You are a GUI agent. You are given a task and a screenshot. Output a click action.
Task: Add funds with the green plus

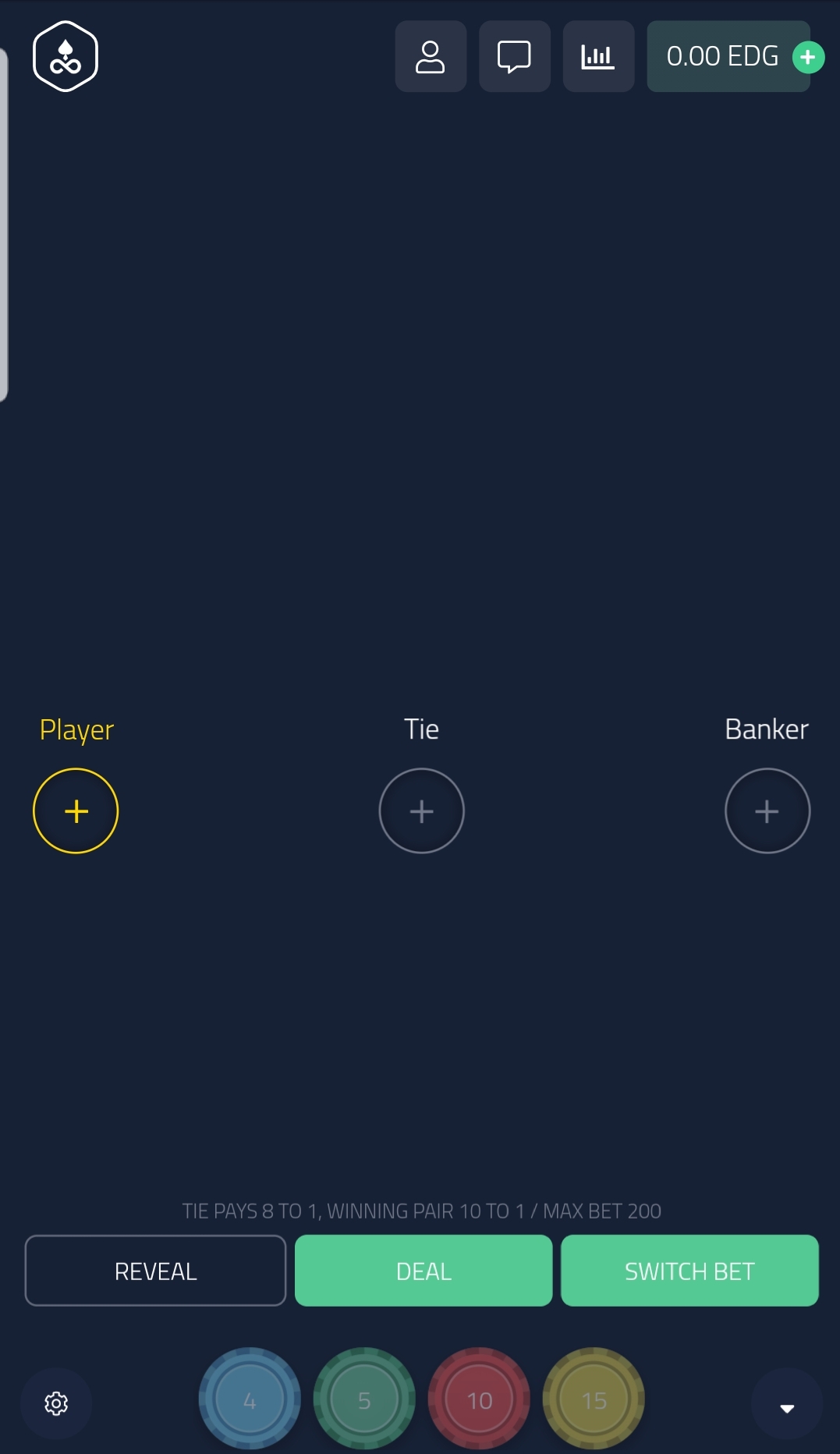(x=808, y=57)
